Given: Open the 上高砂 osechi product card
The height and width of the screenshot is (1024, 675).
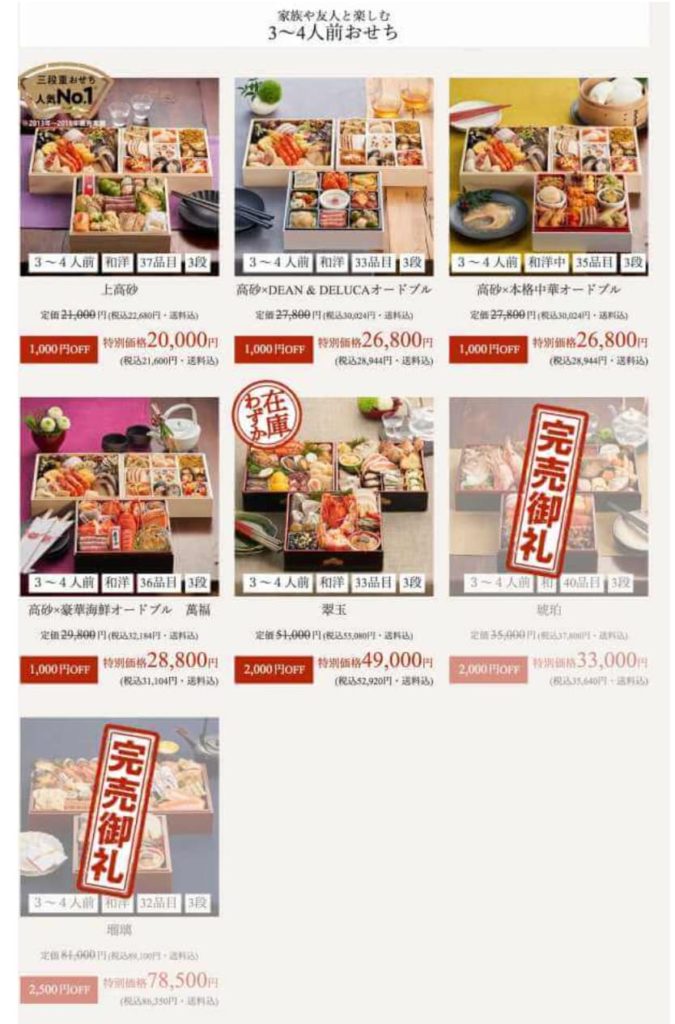Looking at the screenshot, I should click(119, 175).
